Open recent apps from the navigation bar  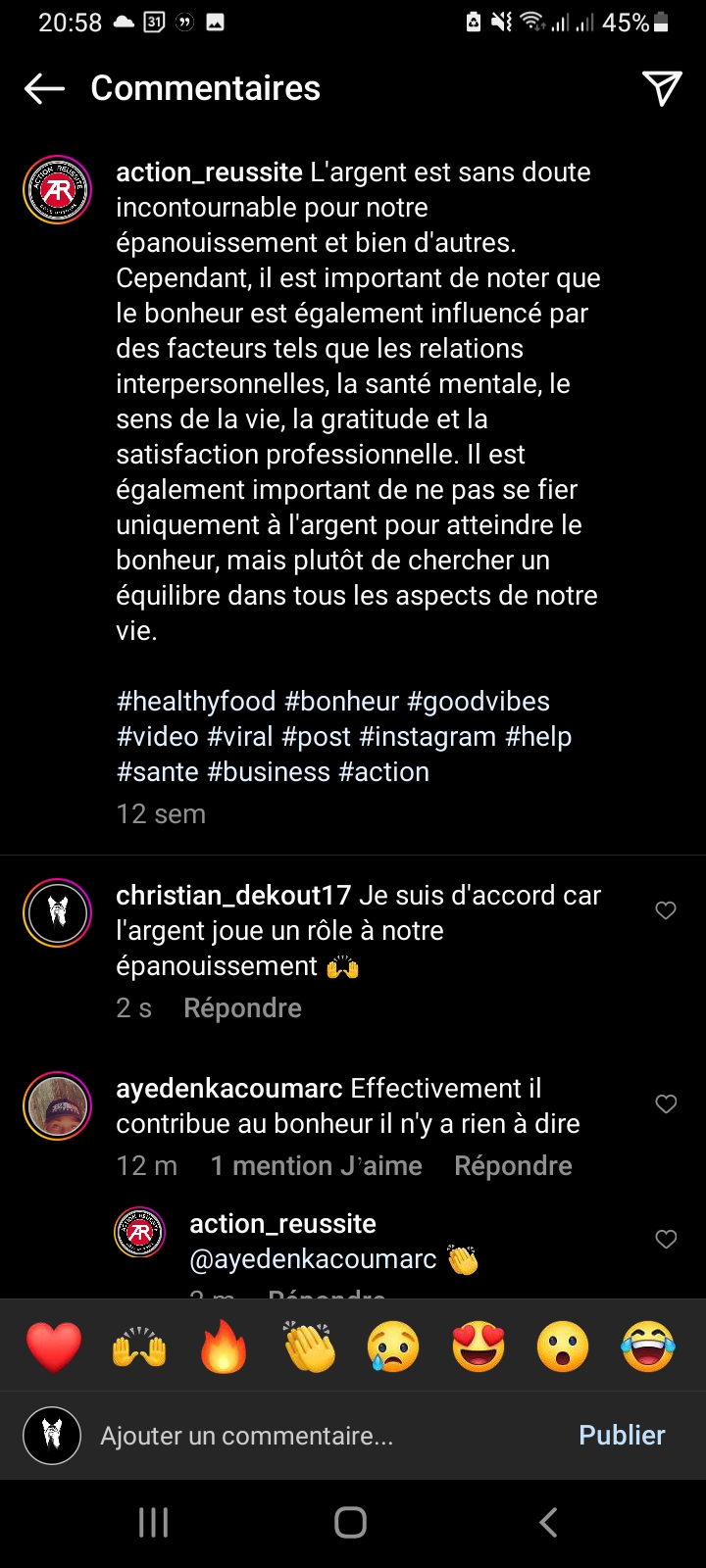154,1522
